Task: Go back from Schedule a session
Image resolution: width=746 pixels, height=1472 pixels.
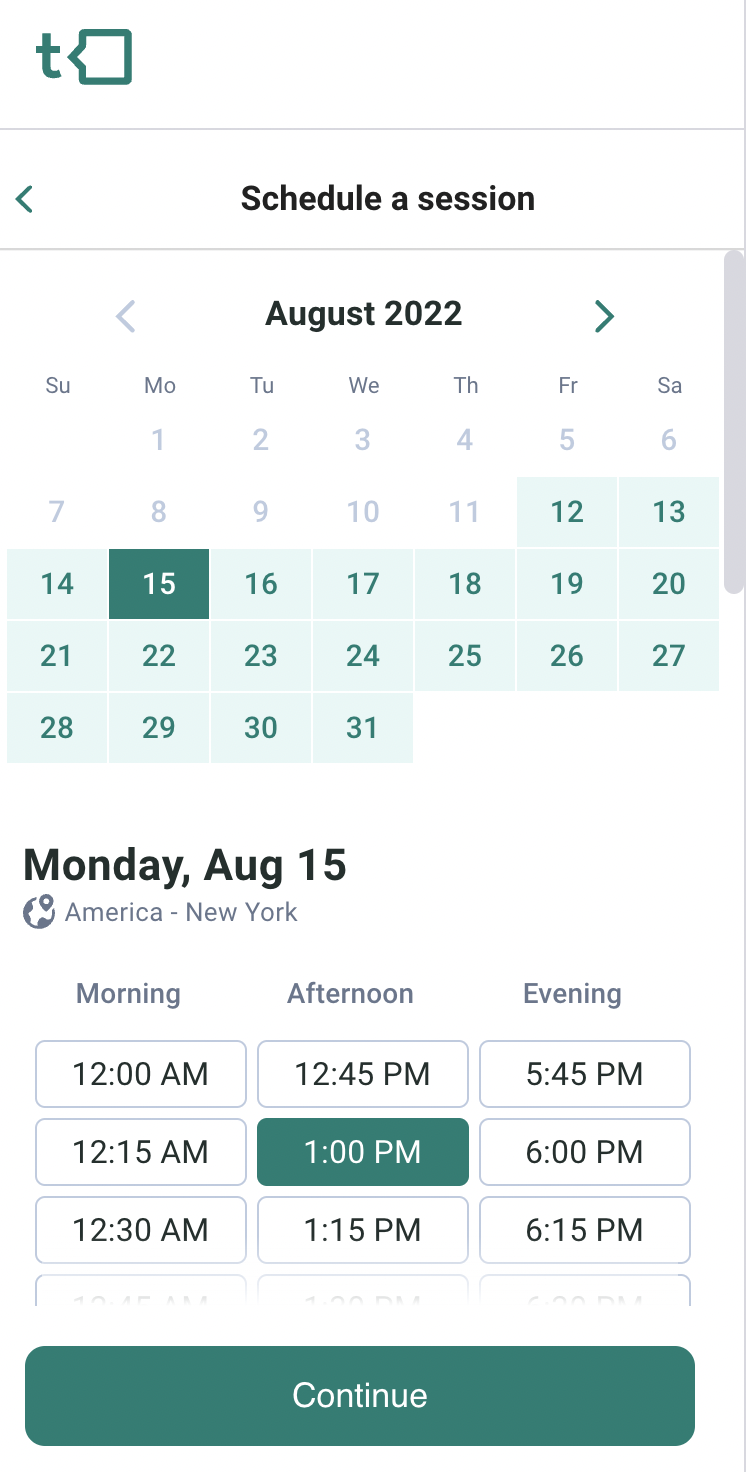Action: (x=25, y=199)
